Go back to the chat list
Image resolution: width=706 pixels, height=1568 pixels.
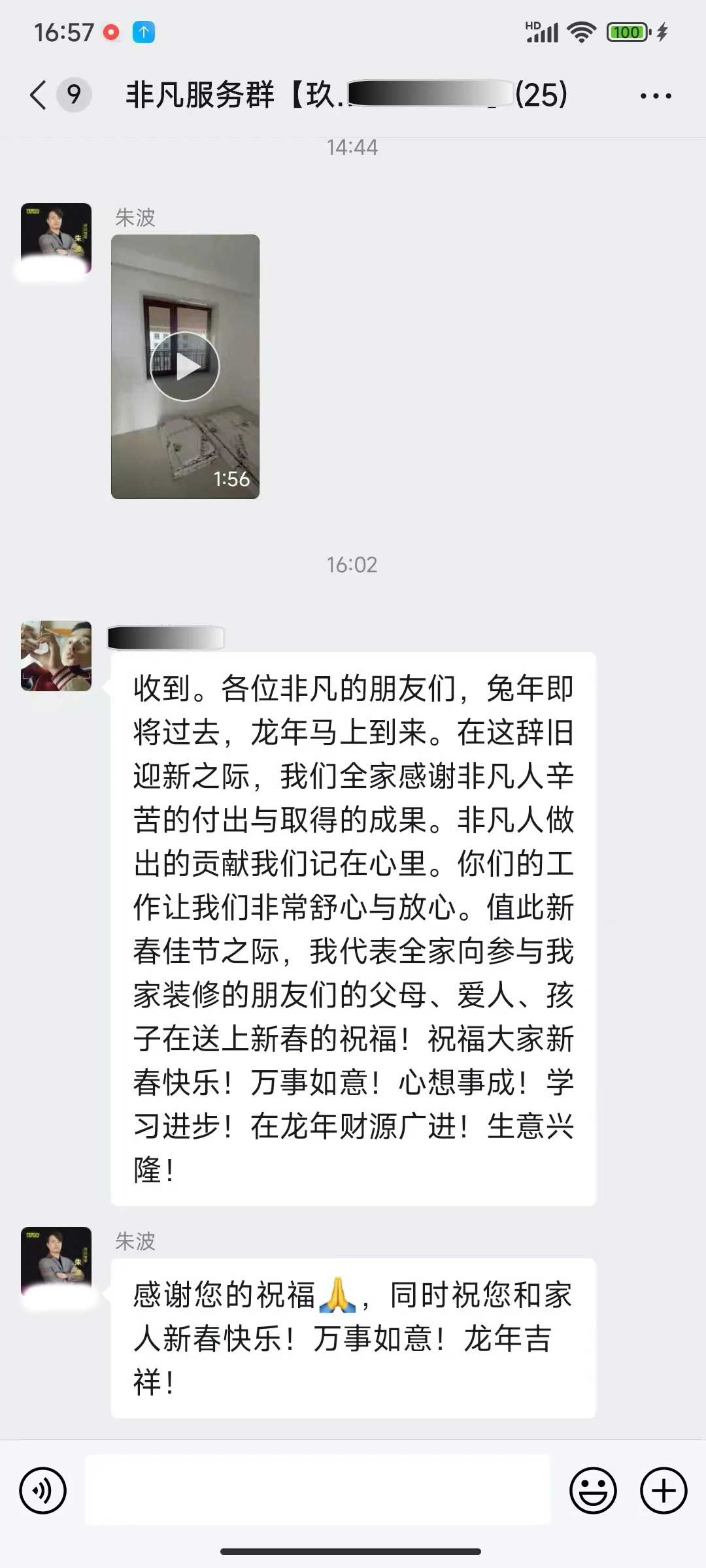click(39, 95)
